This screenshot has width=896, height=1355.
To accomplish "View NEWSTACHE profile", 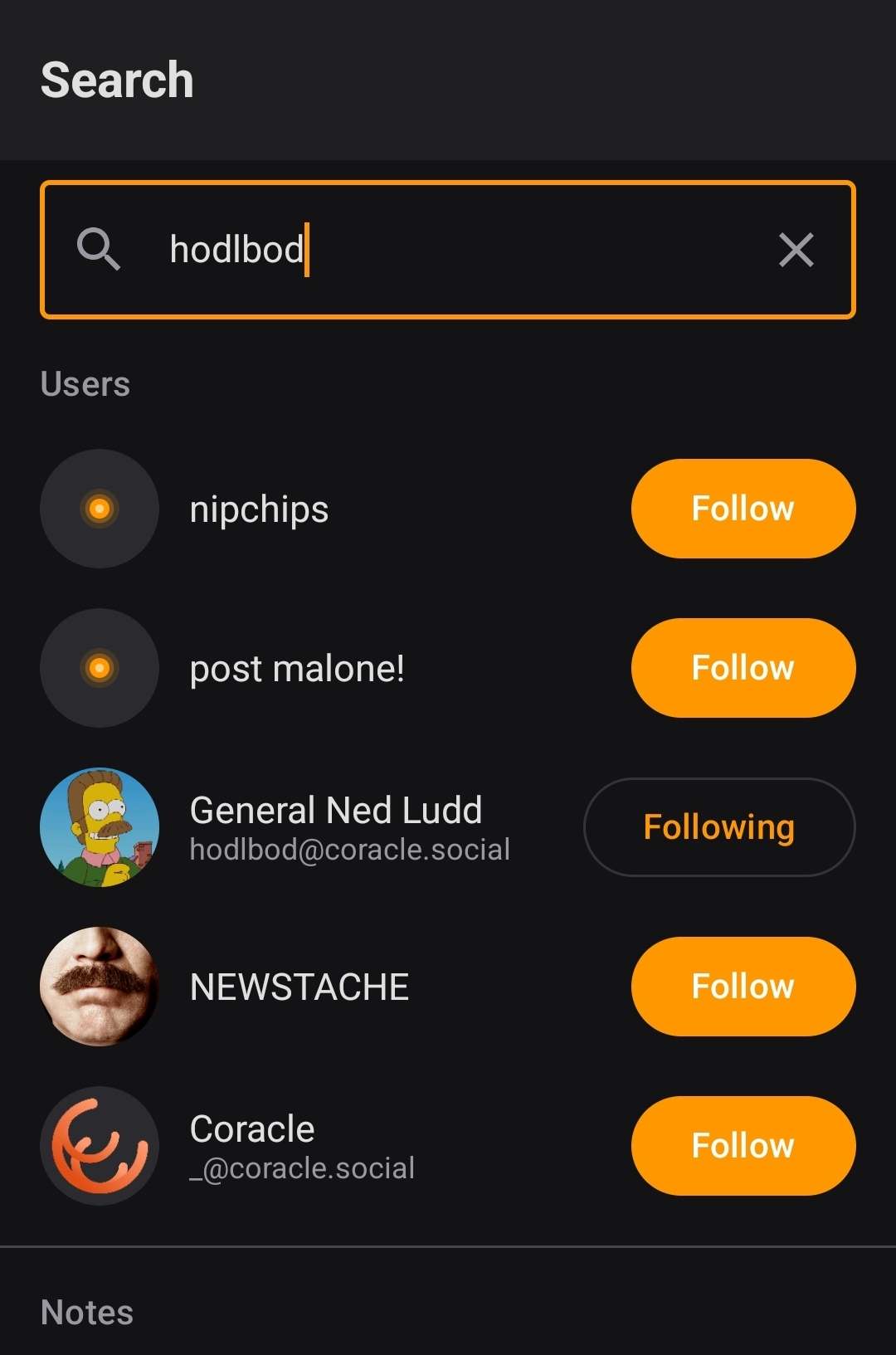I will pyautogui.click(x=299, y=987).
